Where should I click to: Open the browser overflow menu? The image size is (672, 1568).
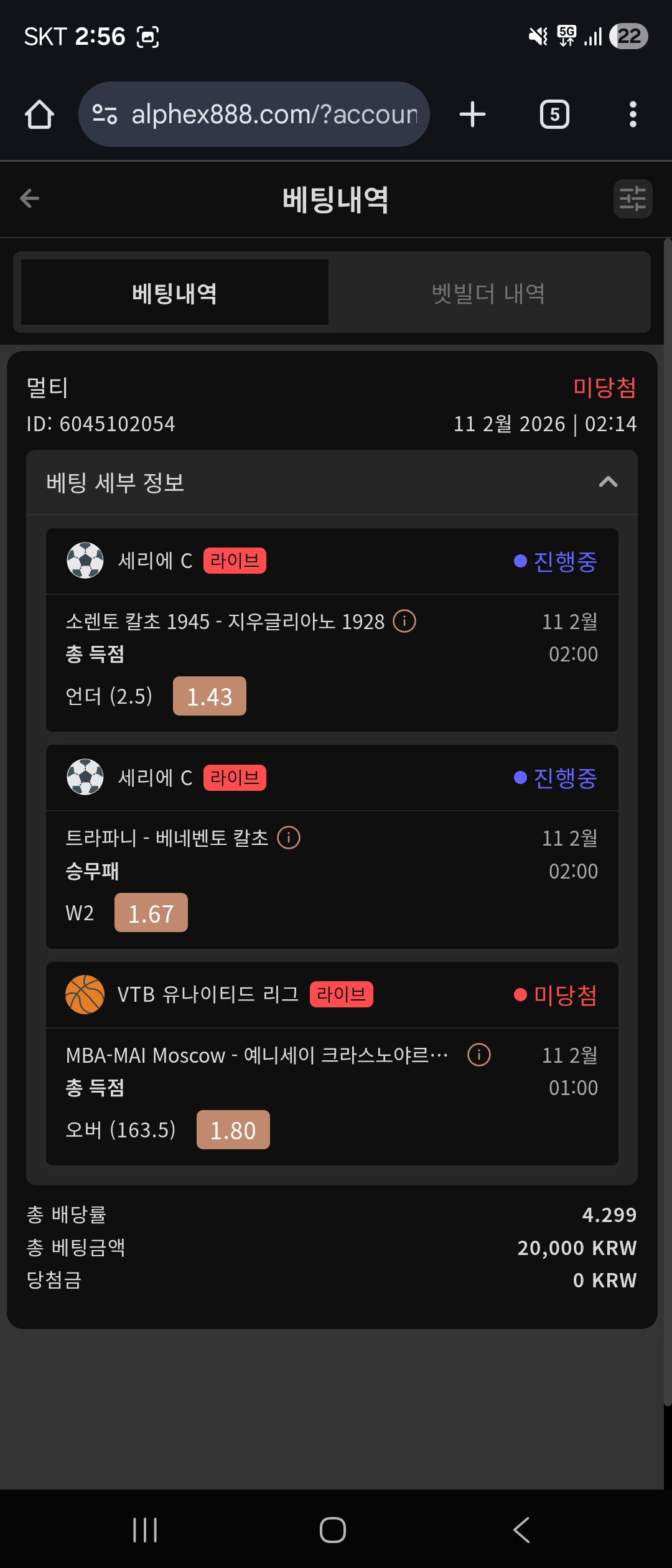click(x=633, y=114)
